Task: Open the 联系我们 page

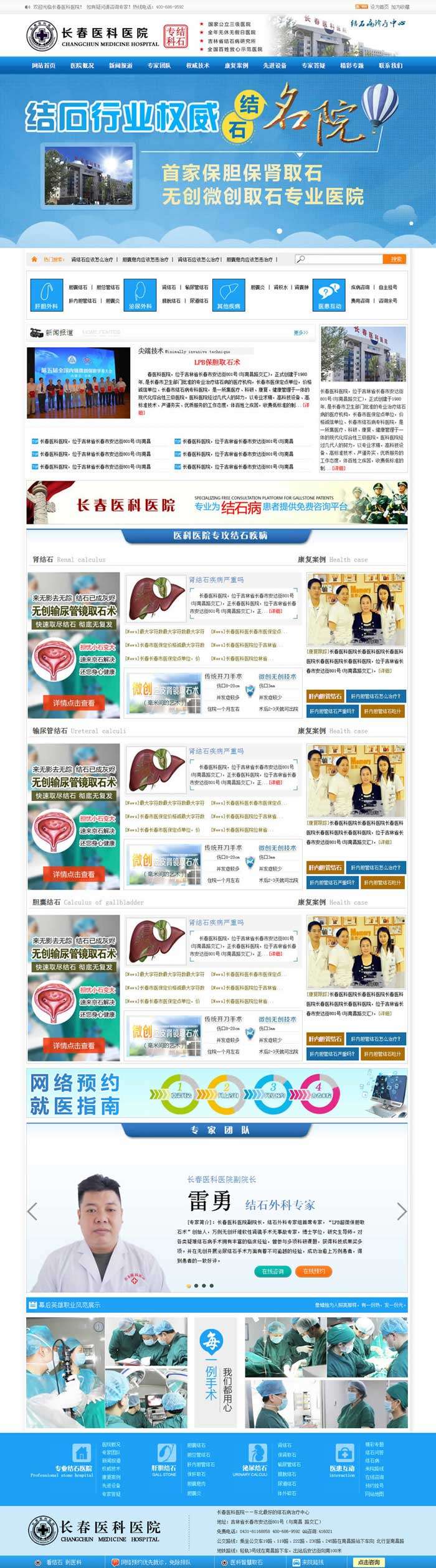Action: point(391,65)
